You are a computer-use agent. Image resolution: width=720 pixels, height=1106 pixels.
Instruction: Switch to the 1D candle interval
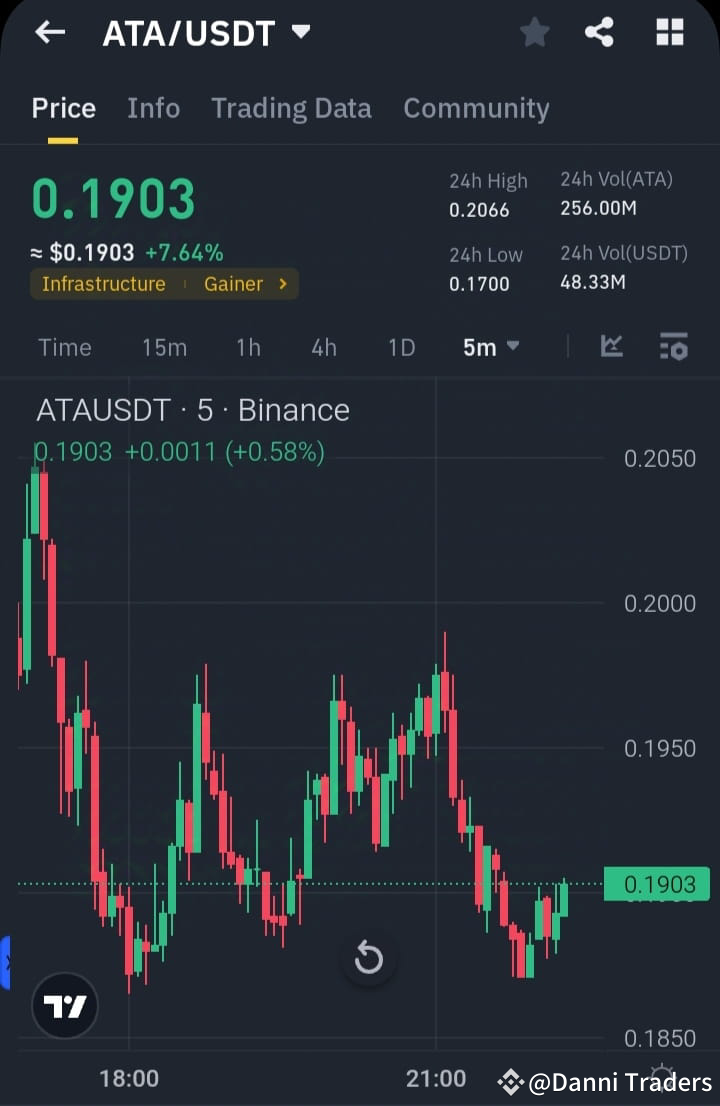pos(401,347)
